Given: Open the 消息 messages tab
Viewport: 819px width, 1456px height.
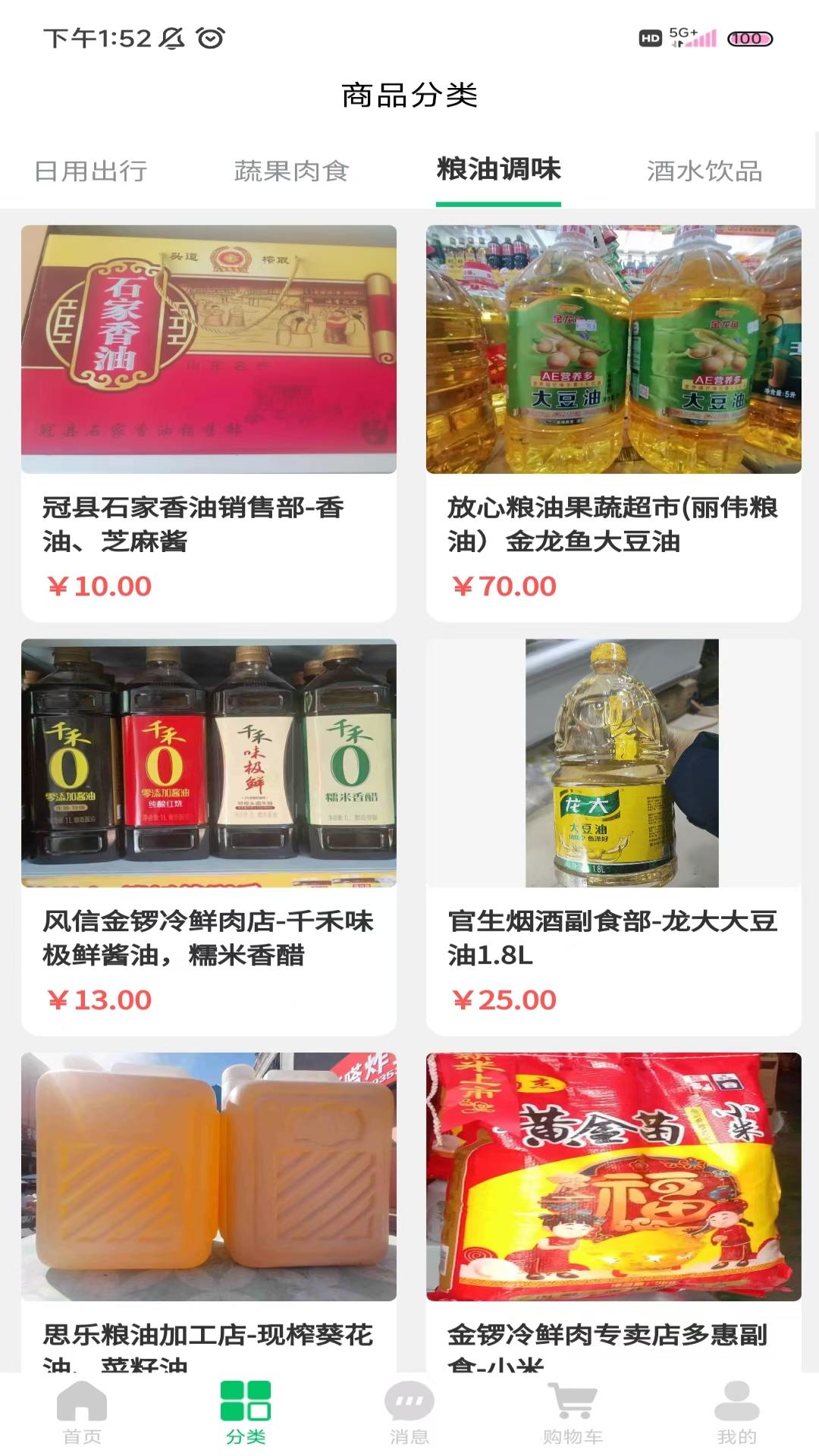Looking at the screenshot, I should [409, 1412].
